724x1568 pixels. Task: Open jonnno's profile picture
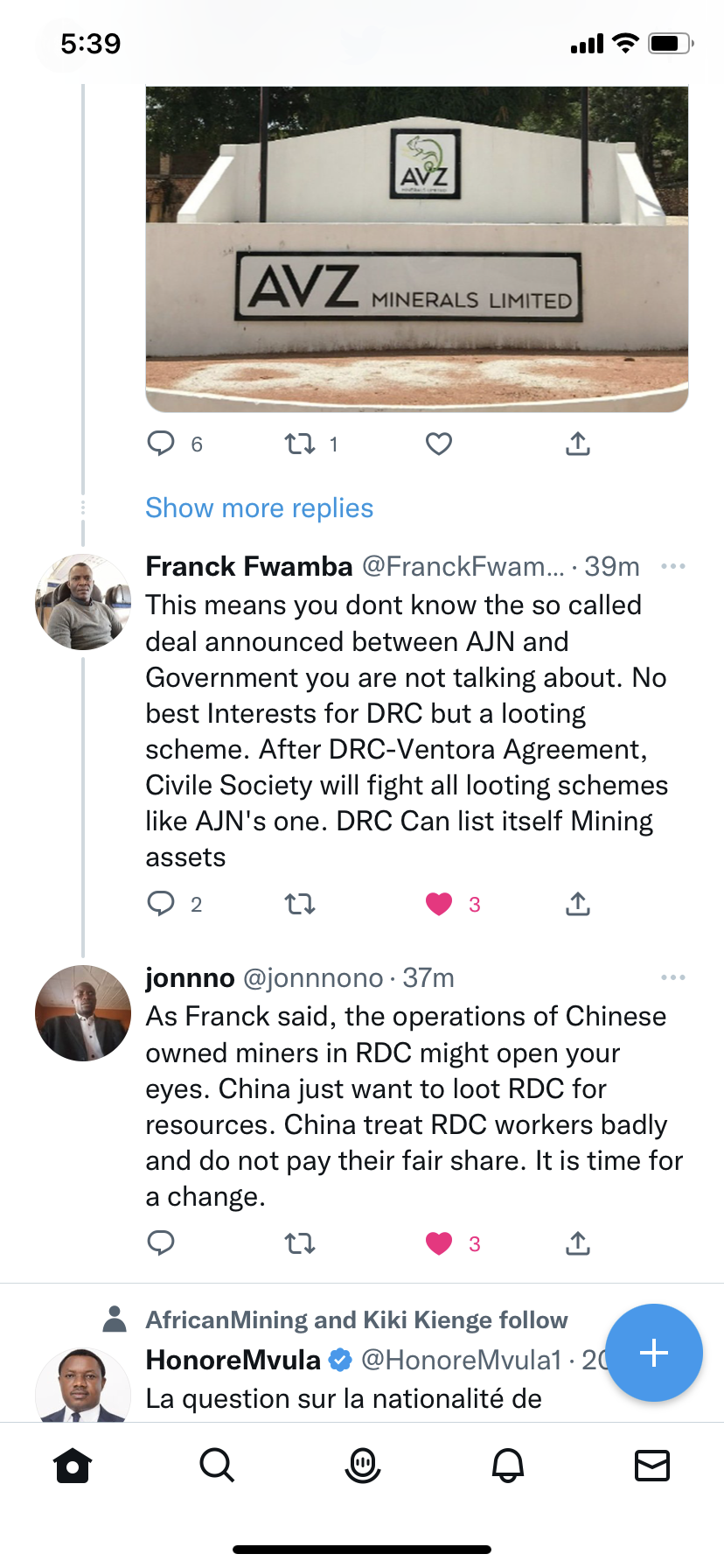coord(83,1013)
